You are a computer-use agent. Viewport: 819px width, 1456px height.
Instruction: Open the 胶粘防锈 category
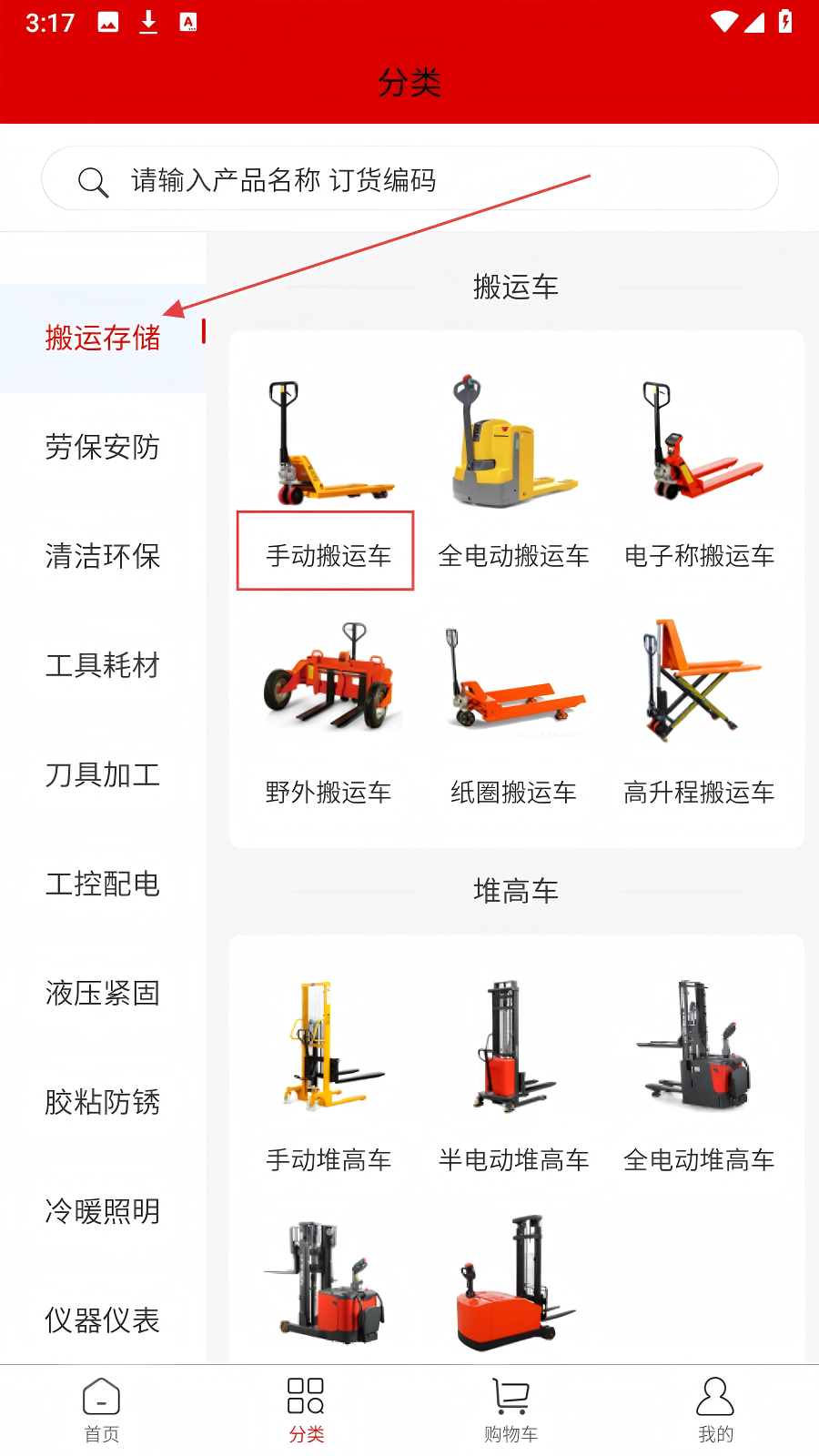click(x=103, y=1102)
